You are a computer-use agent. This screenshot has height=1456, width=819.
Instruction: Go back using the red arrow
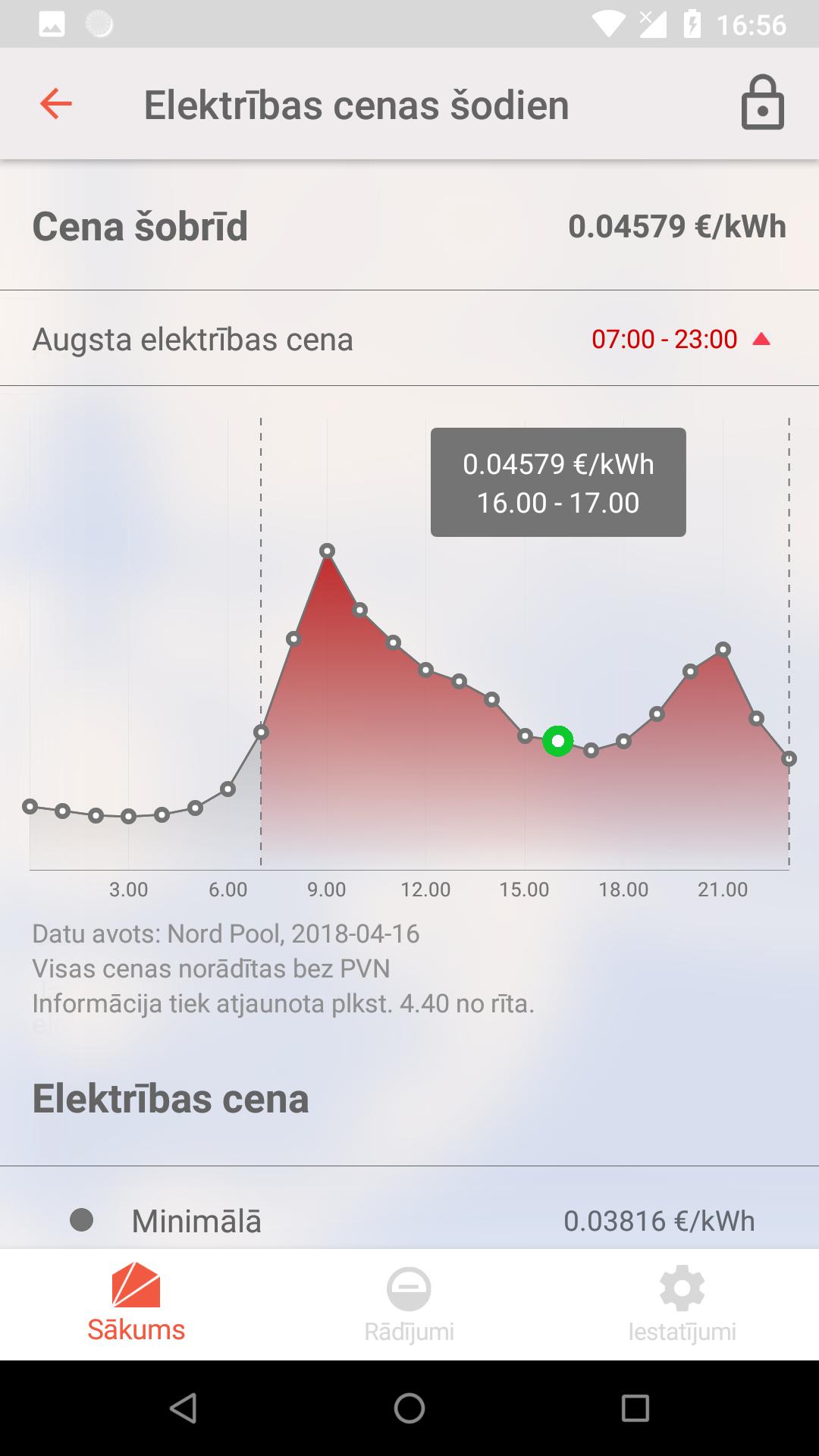[55, 104]
